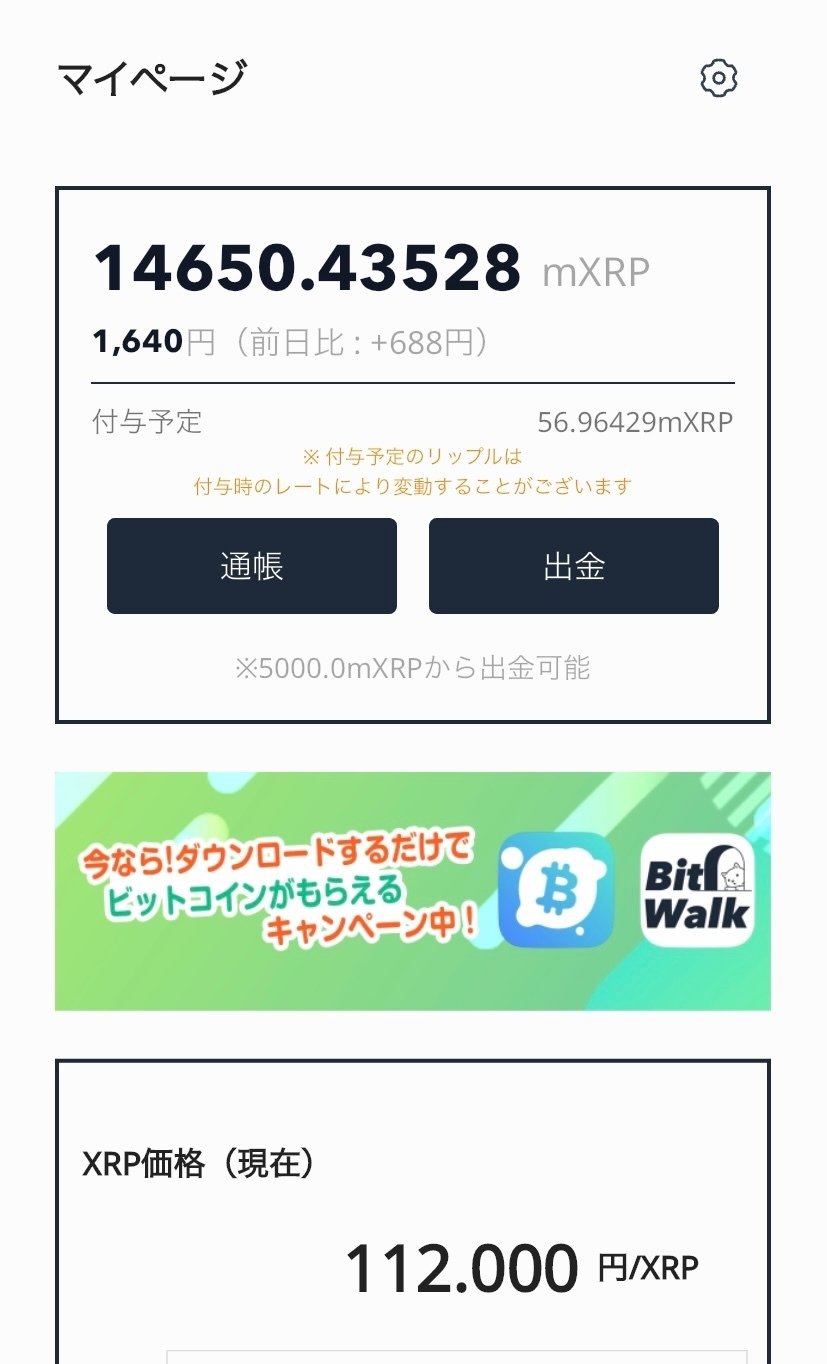This screenshot has height=1364, width=827.
Task: Open the 前日比 +688円 comparison figure
Action: 360,340
